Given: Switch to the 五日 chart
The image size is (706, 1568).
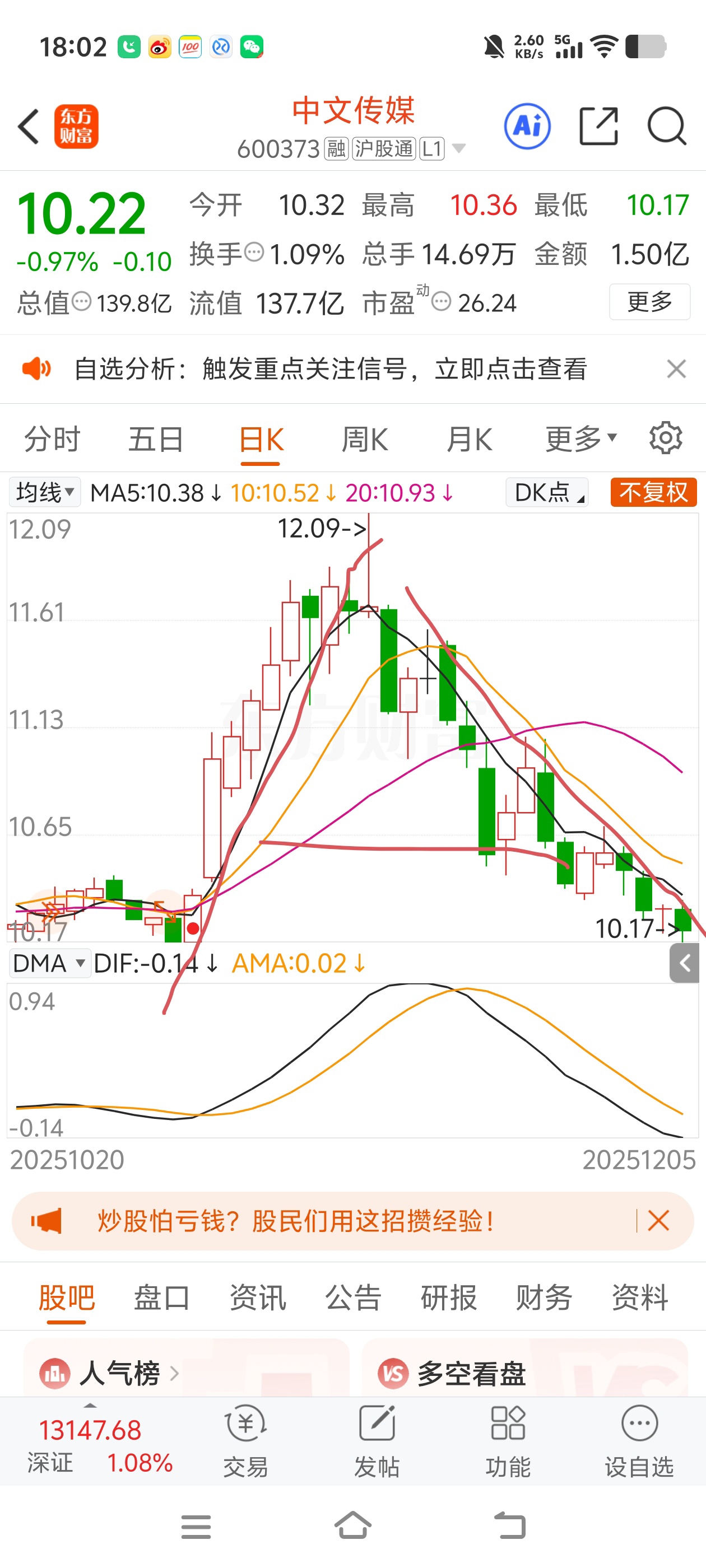Looking at the screenshot, I should tap(156, 439).
